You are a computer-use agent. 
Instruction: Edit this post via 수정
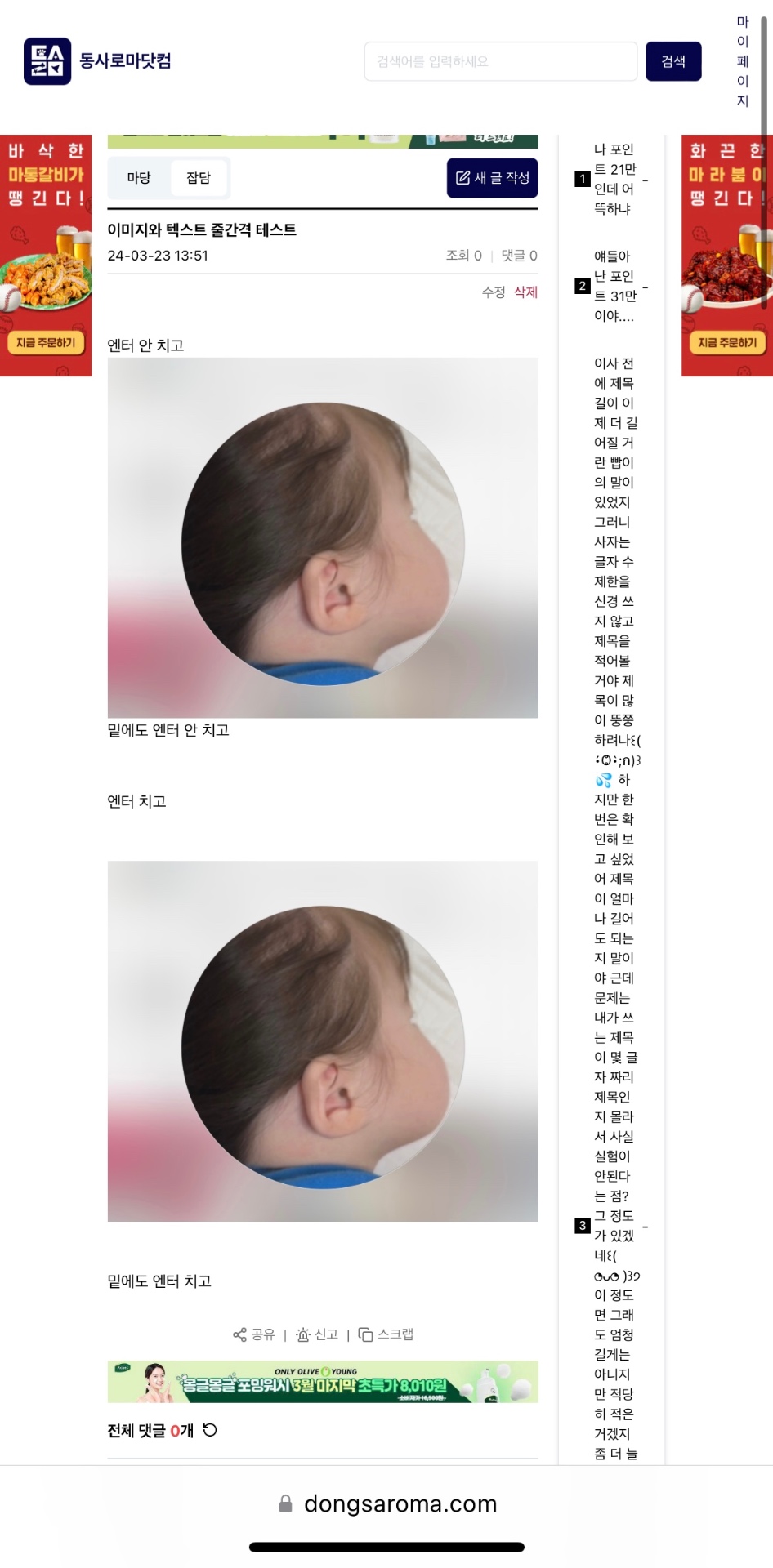pos(493,292)
